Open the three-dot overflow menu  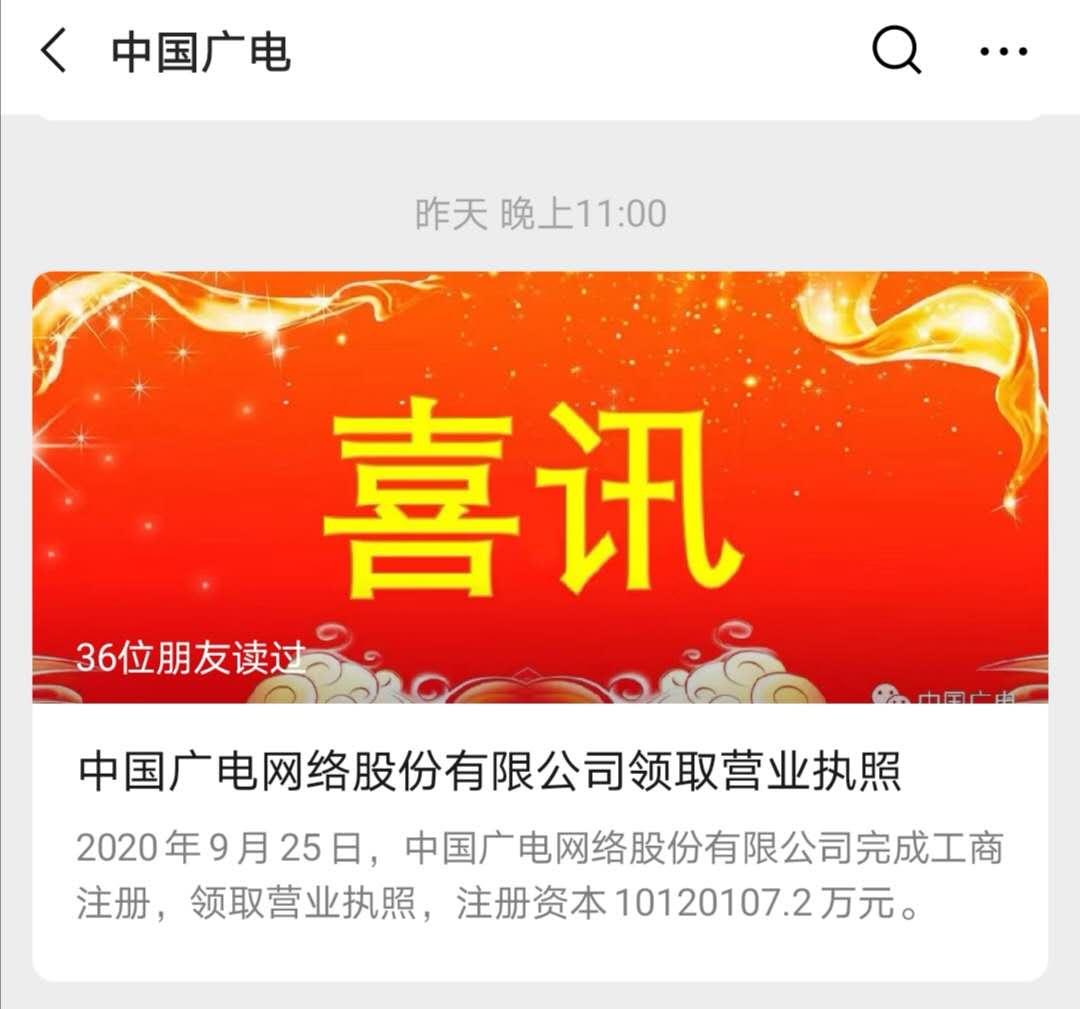[x=1003, y=50]
